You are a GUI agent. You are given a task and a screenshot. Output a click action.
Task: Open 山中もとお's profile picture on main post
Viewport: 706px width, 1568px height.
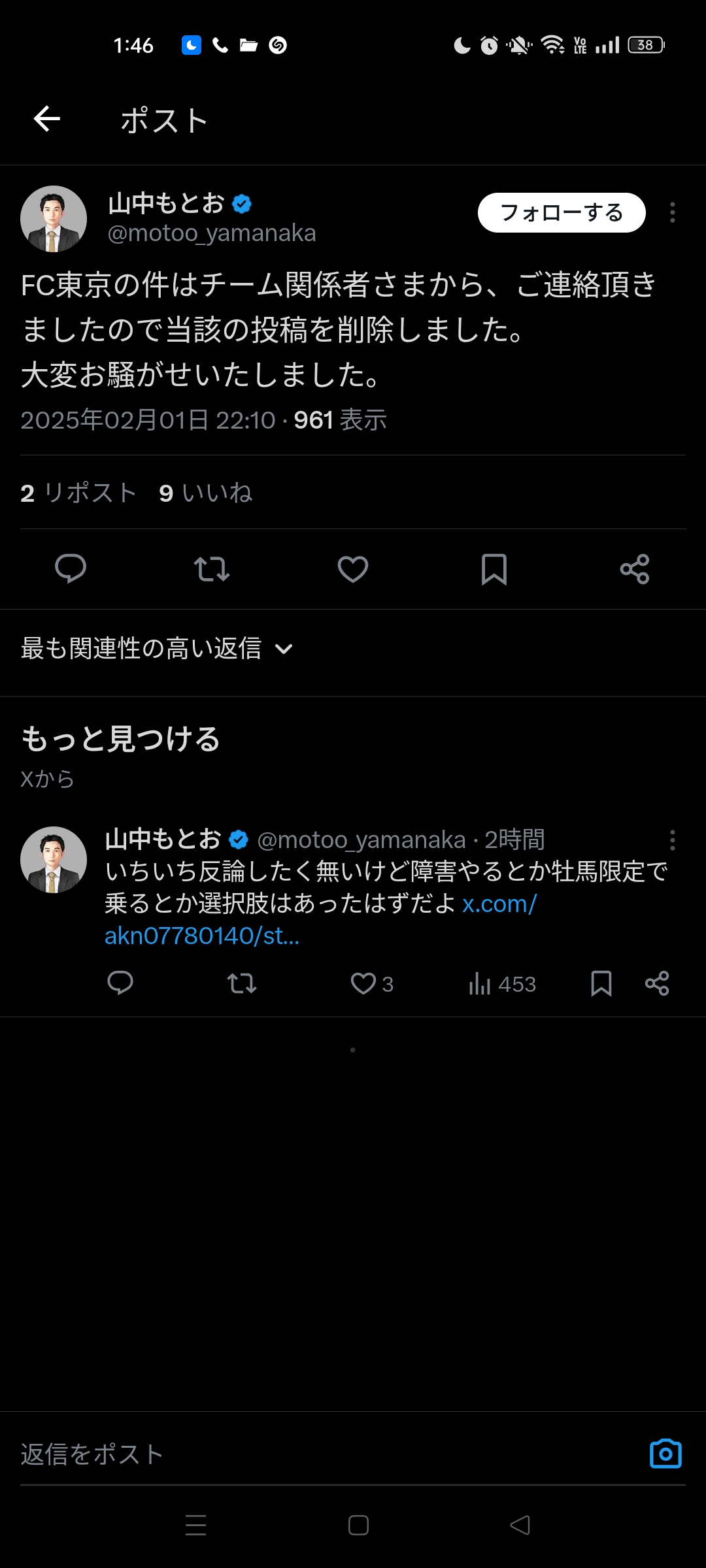click(54, 219)
